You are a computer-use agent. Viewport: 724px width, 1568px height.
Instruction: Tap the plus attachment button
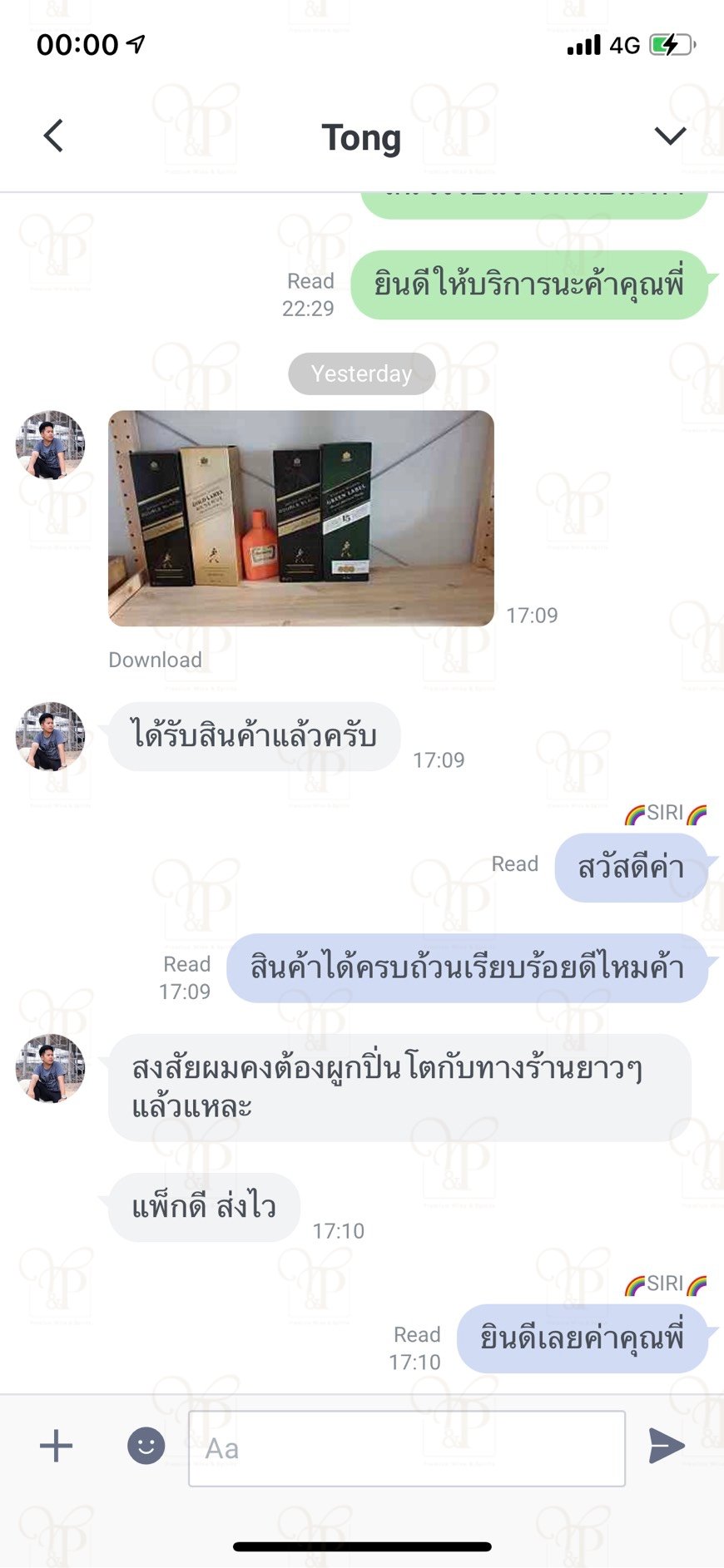[x=57, y=1446]
